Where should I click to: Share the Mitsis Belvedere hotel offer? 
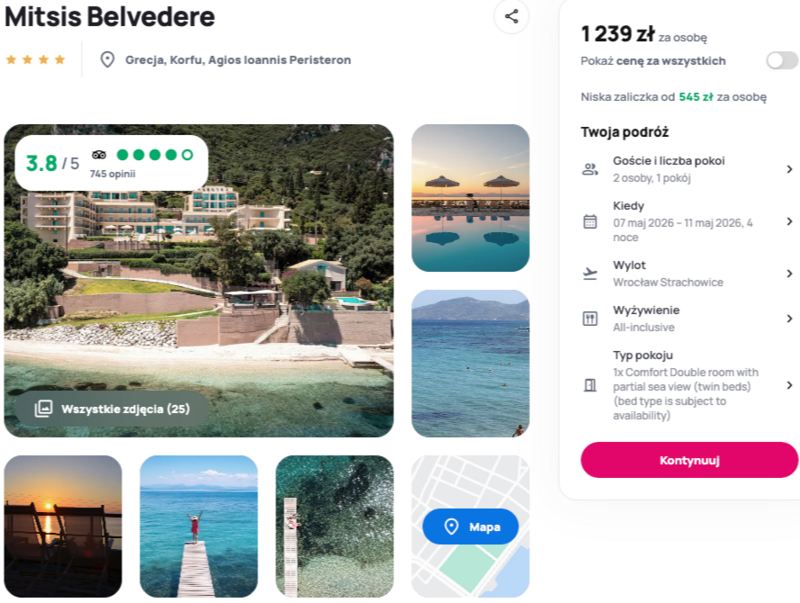[x=511, y=16]
